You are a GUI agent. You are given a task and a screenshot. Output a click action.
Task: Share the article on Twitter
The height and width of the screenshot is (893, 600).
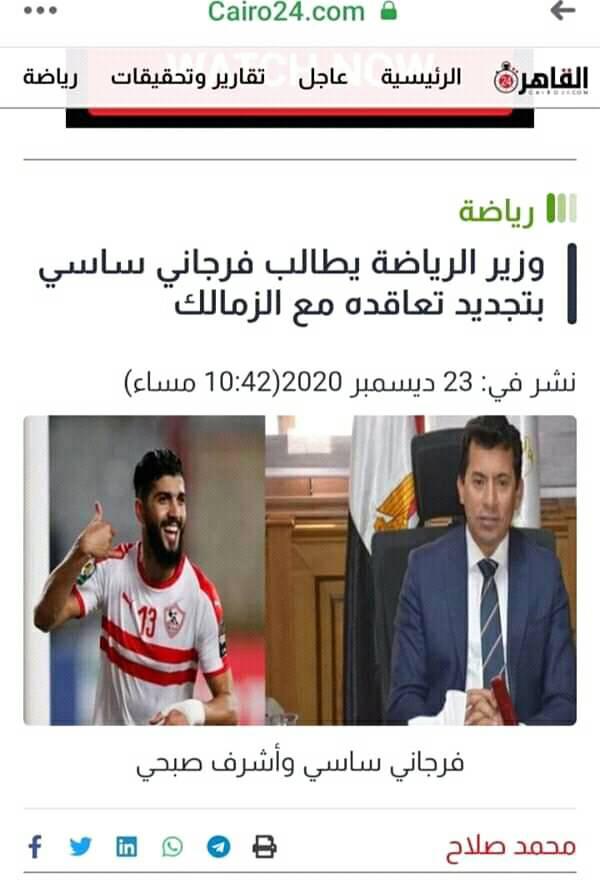coord(81,847)
